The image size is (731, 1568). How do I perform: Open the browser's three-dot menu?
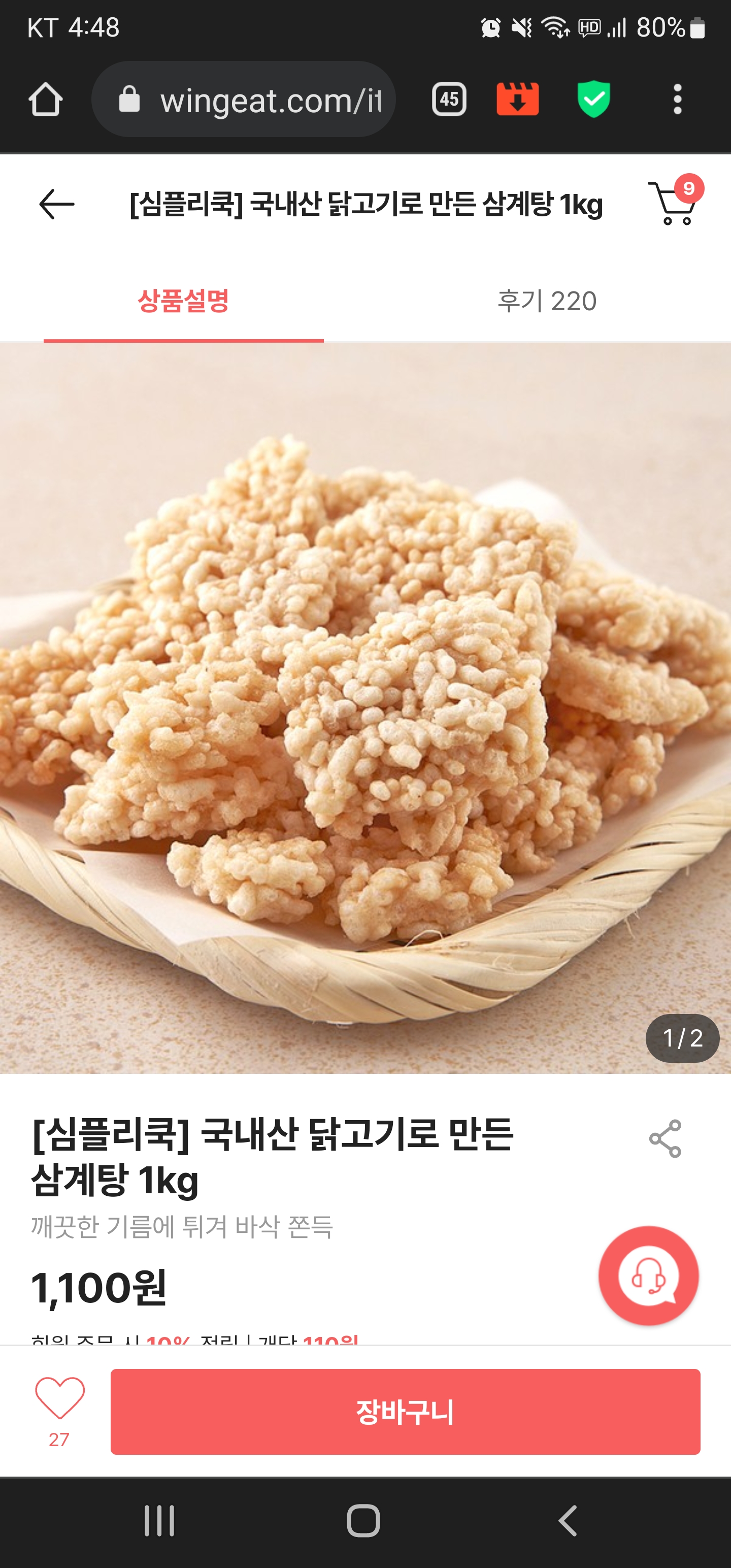(677, 99)
